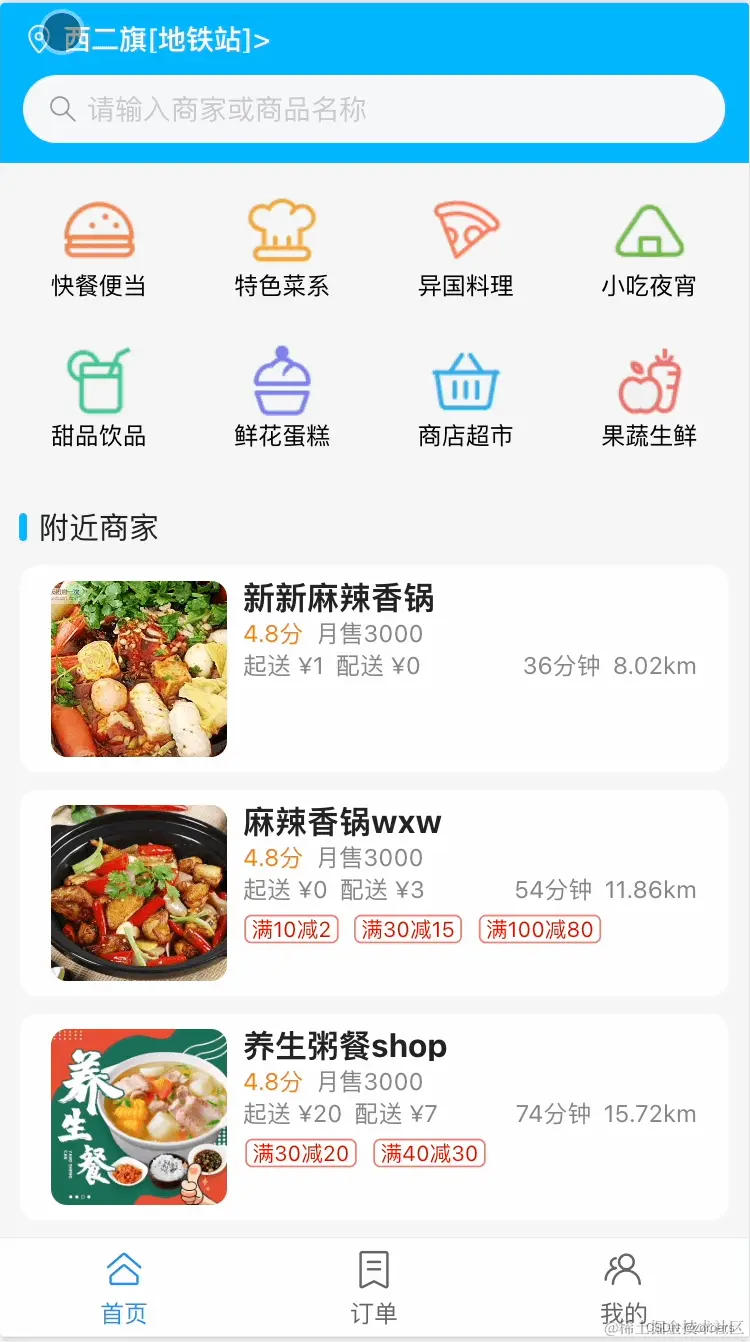Go to the 我的 tab
Screen dimensions: 750x1342
pyautogui.click(x=623, y=1288)
